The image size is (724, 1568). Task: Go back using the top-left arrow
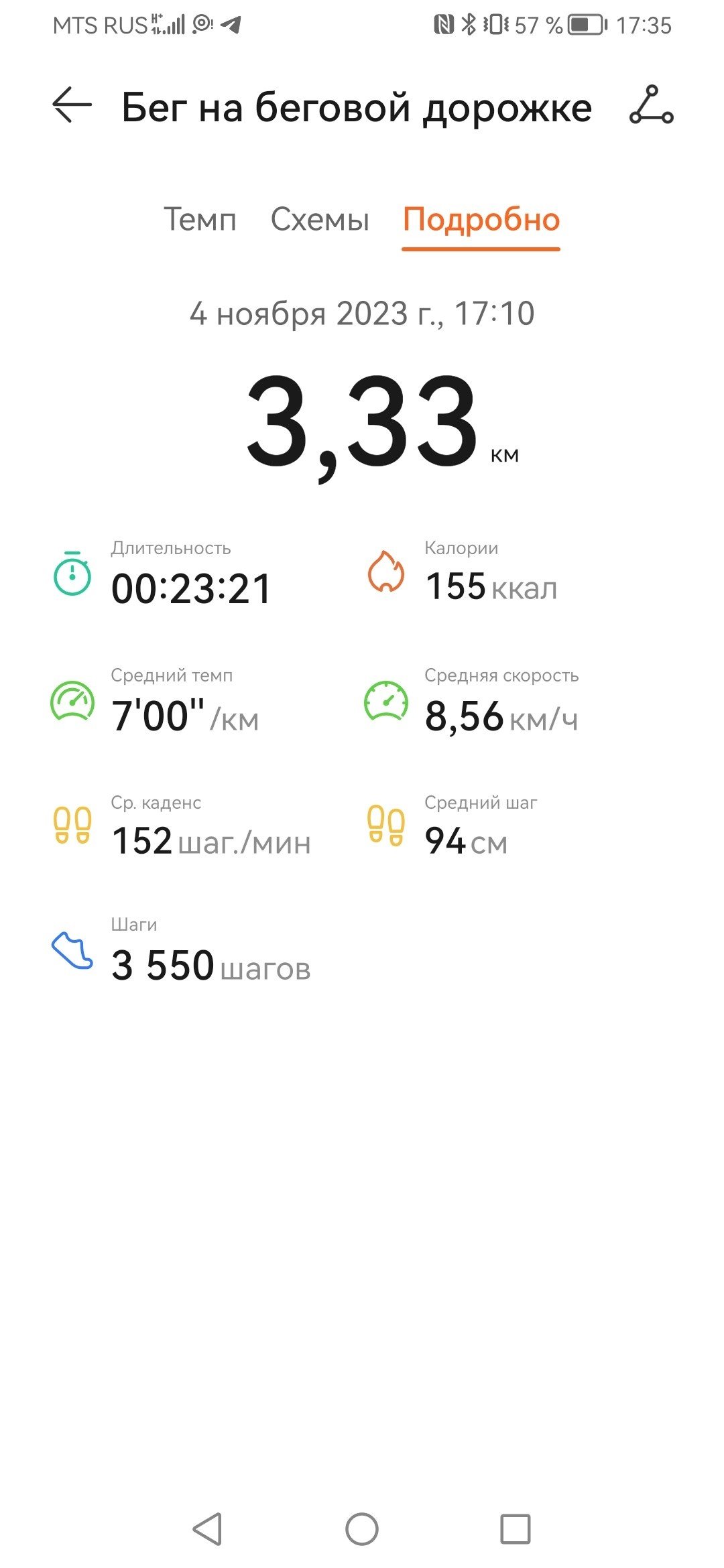[72, 105]
